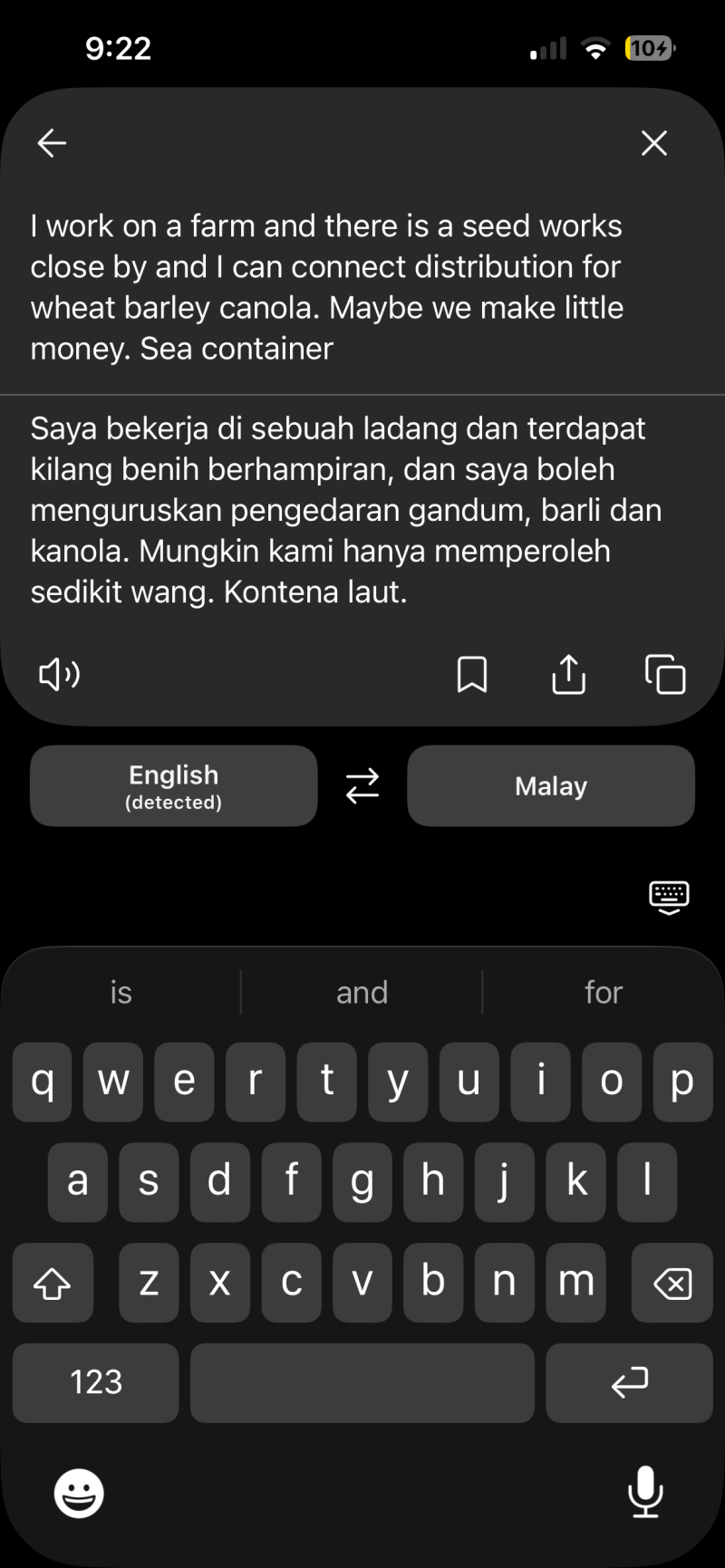Change the English source language
725x1568 pixels.
pyautogui.click(x=174, y=785)
